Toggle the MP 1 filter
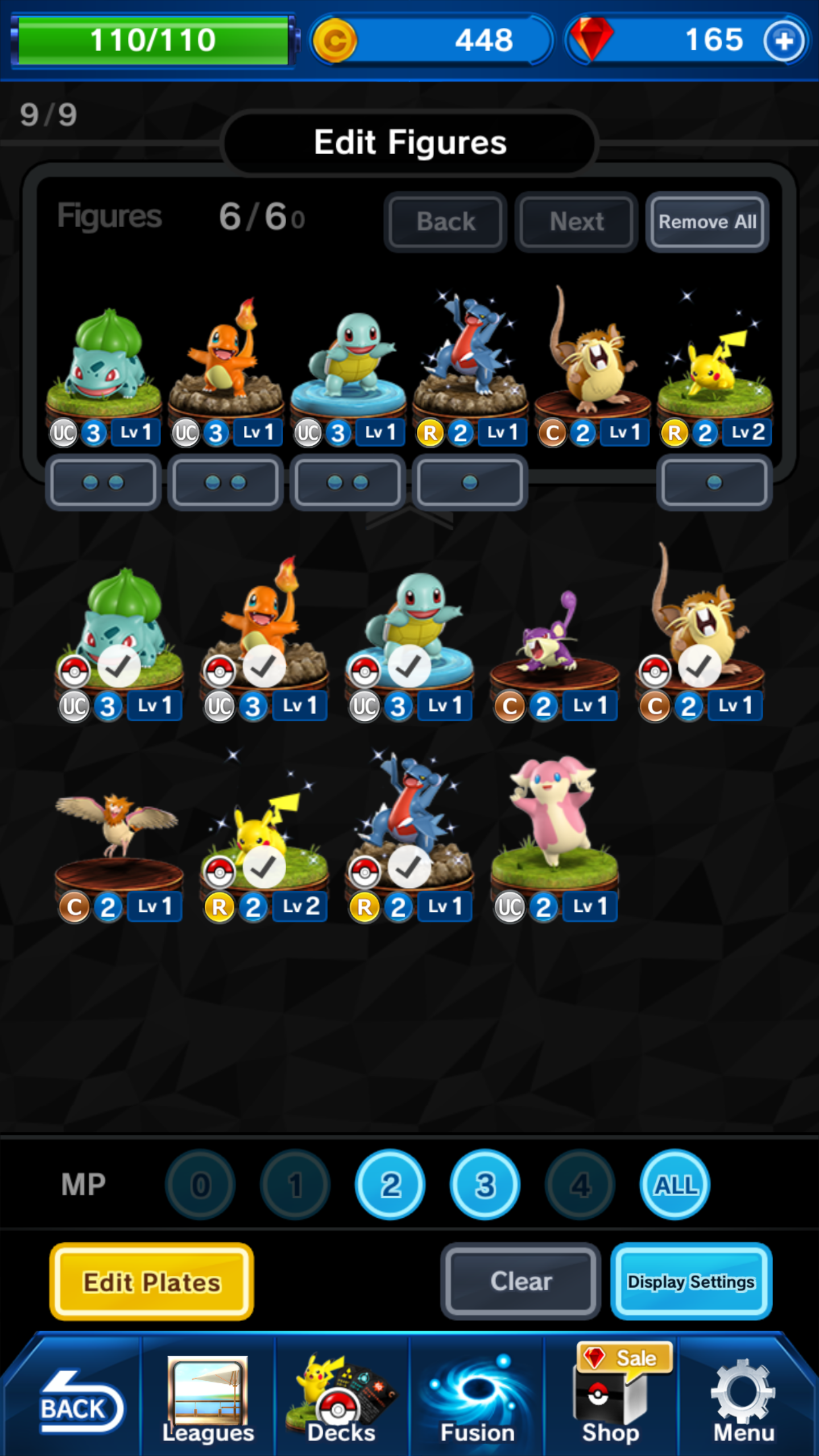 pyautogui.click(x=295, y=1185)
